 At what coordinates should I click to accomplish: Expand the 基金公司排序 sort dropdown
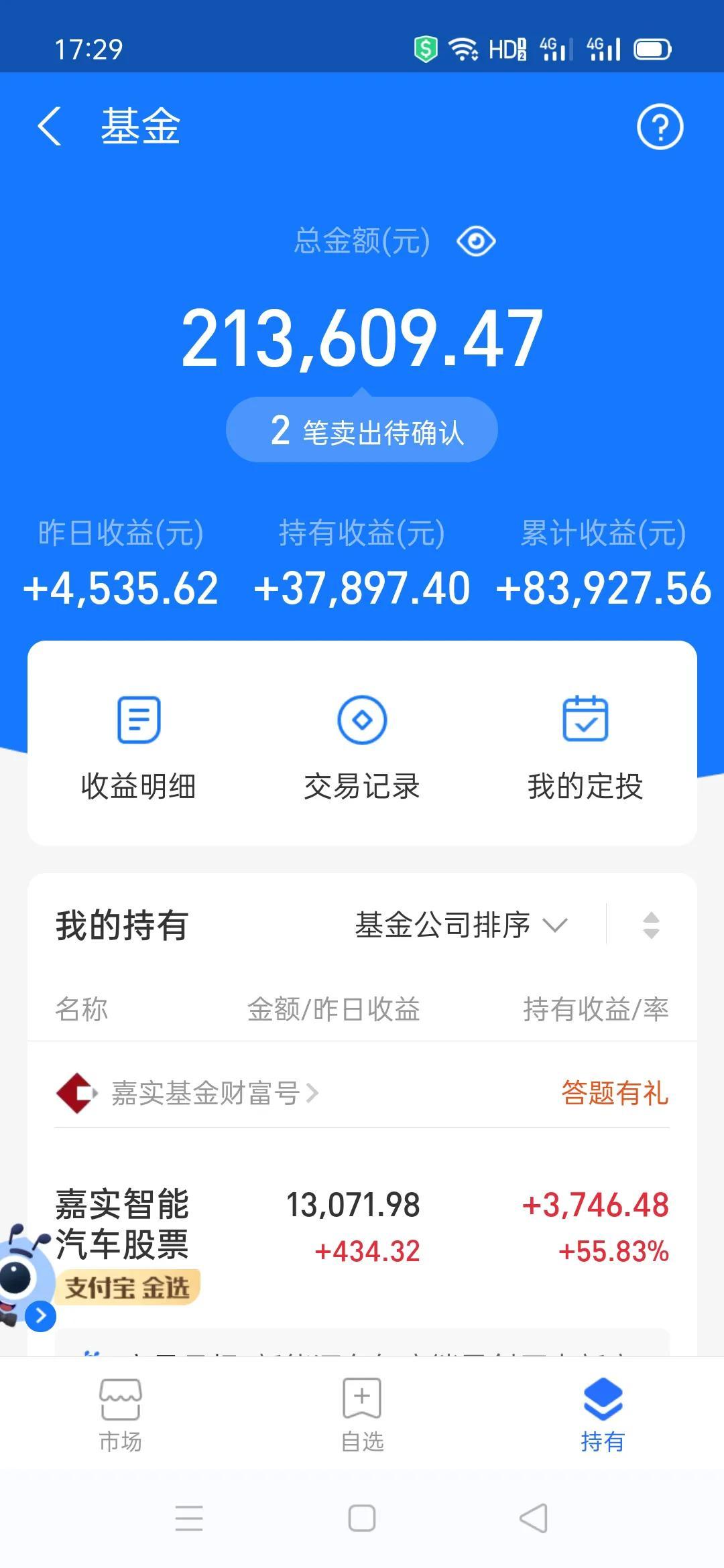(x=461, y=925)
